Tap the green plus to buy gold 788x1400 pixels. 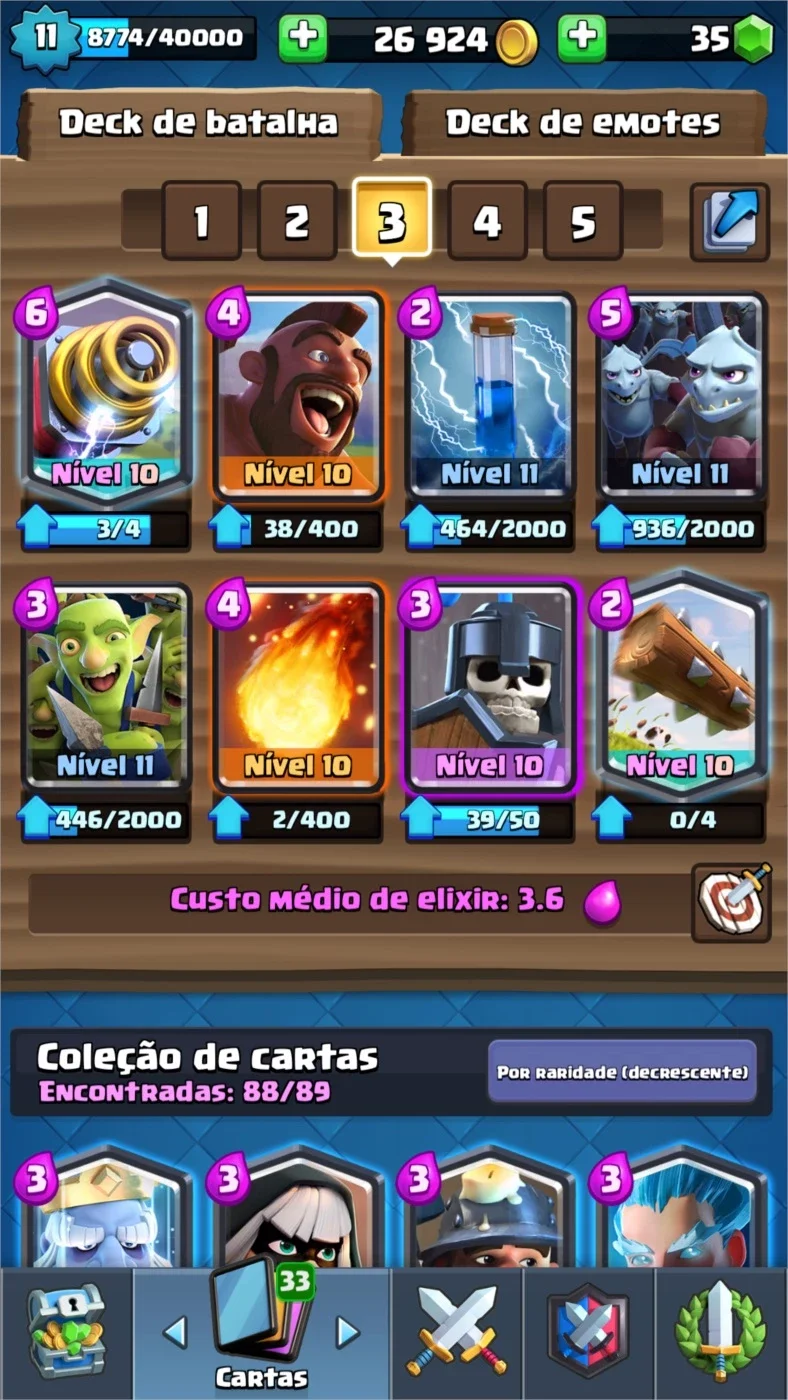pyautogui.click(x=303, y=39)
